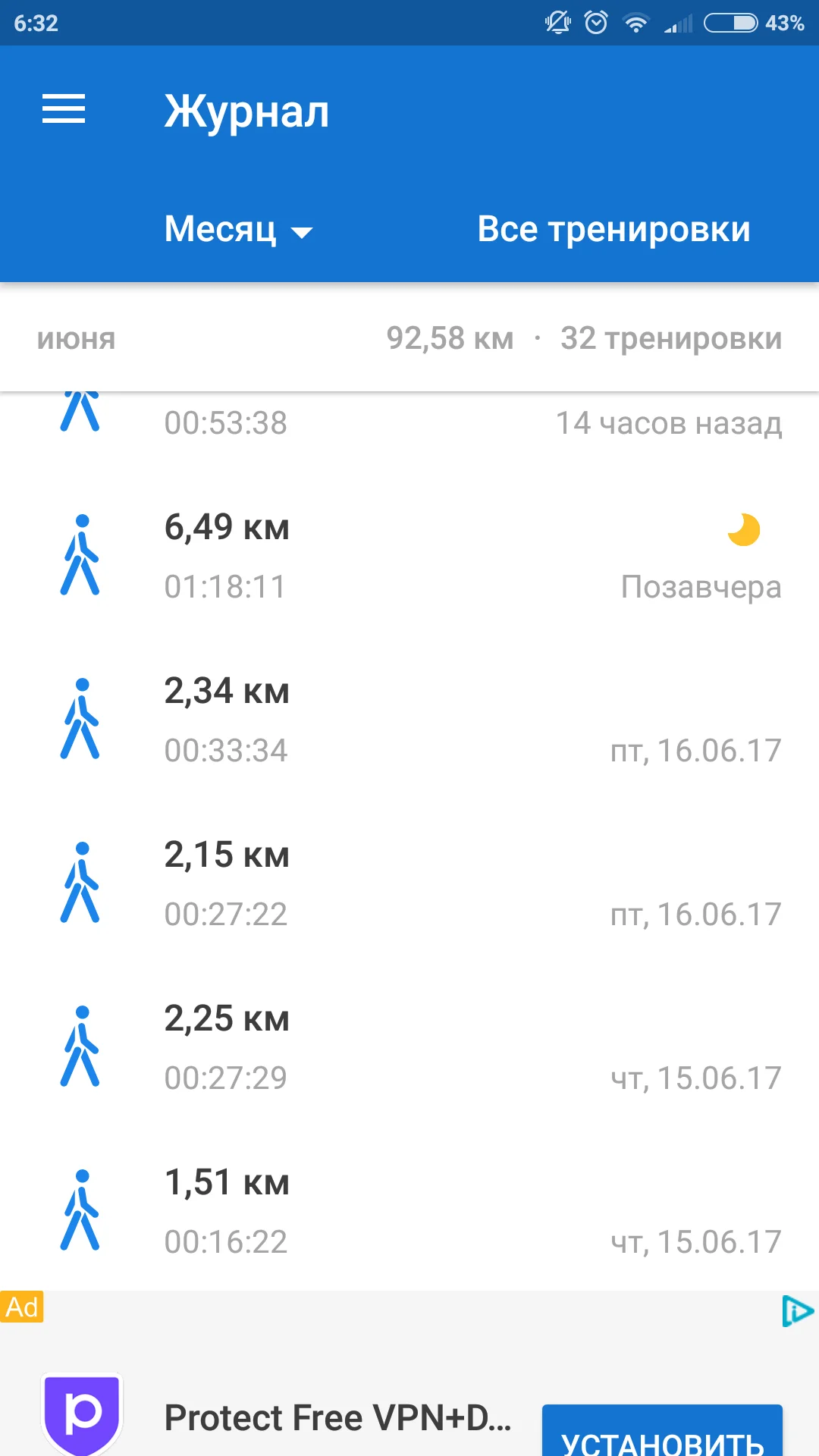Open the 2,34 км workout entry
Screen dimensions: 819x1456
tap(409, 720)
